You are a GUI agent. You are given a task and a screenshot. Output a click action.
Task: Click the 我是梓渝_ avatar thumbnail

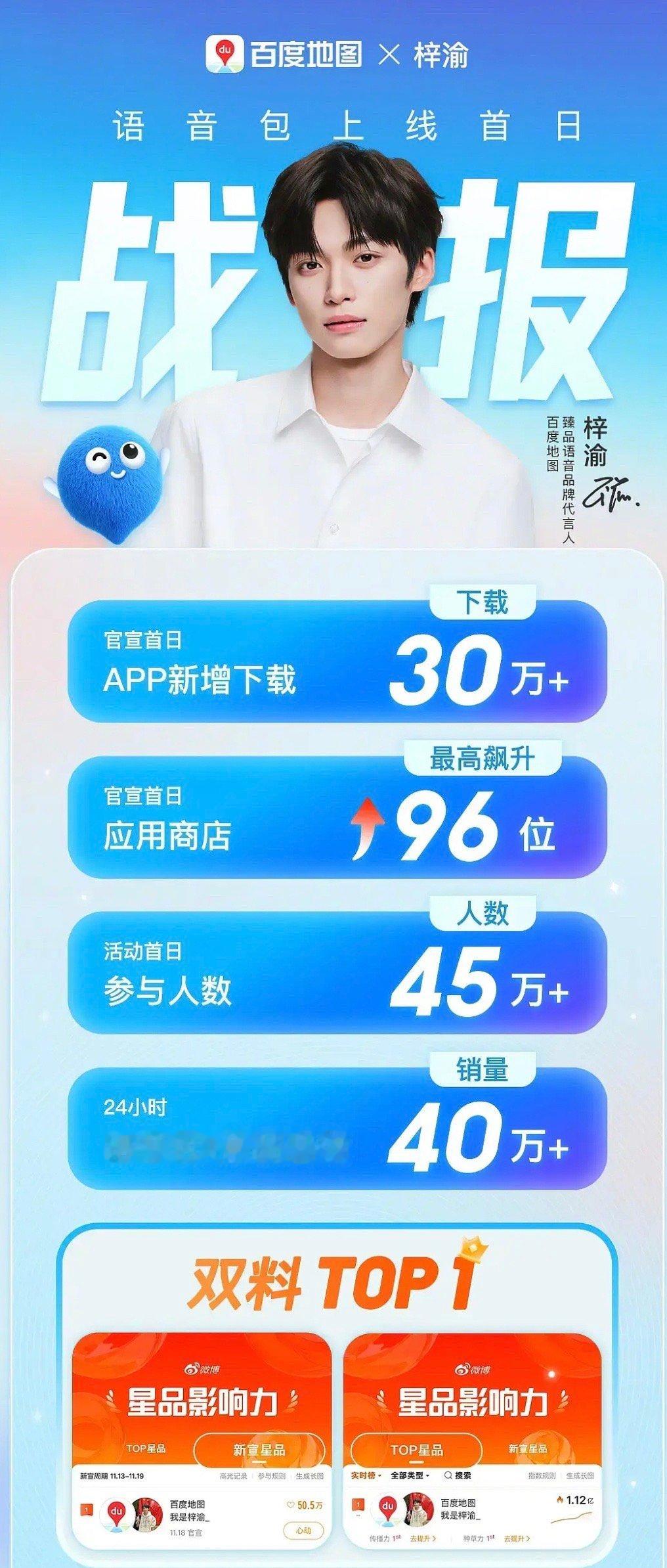(146, 1514)
